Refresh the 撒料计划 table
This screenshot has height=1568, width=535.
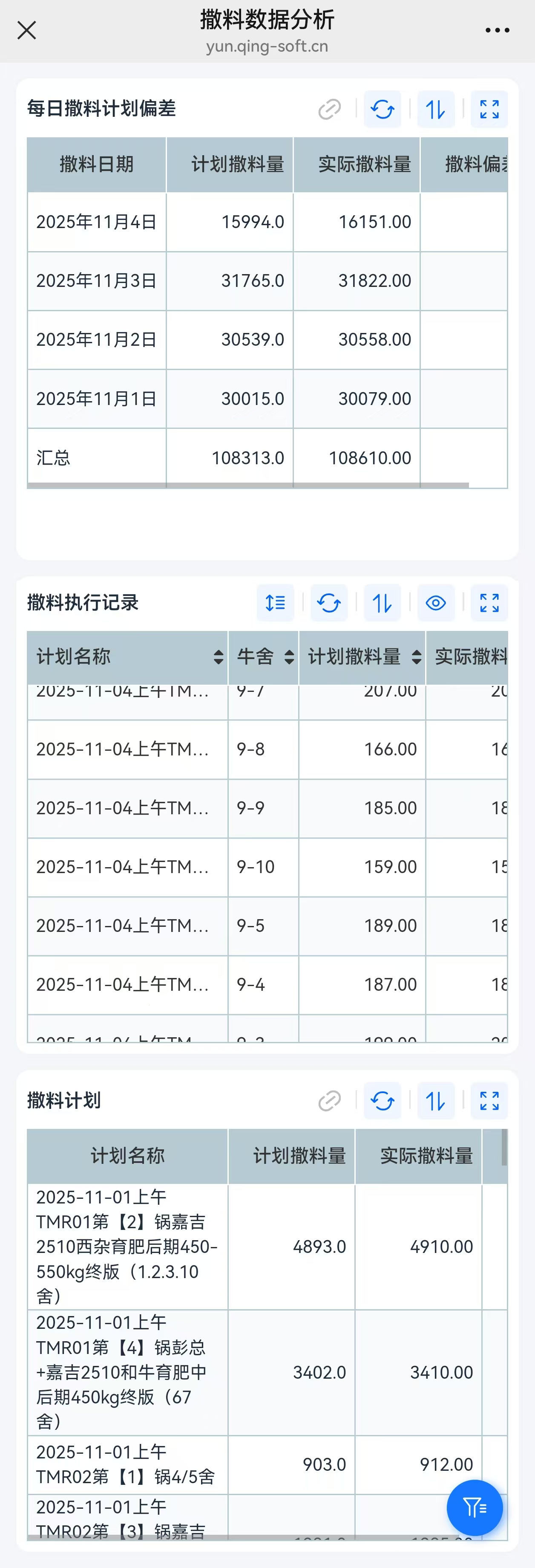pyautogui.click(x=383, y=1100)
